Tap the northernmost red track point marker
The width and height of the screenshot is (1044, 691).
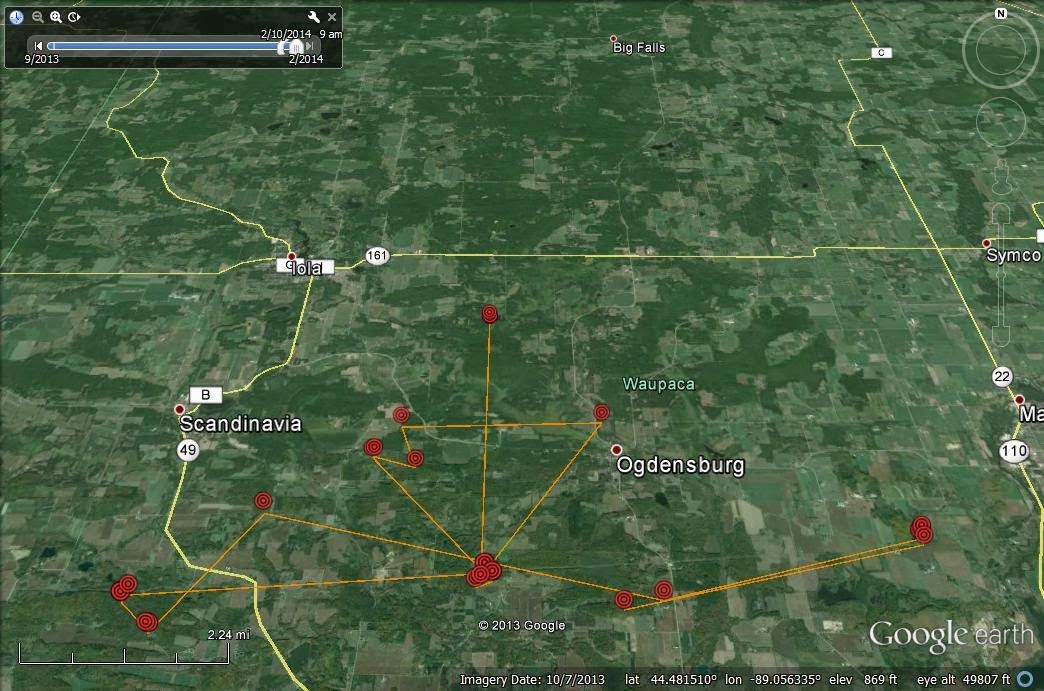(490, 314)
